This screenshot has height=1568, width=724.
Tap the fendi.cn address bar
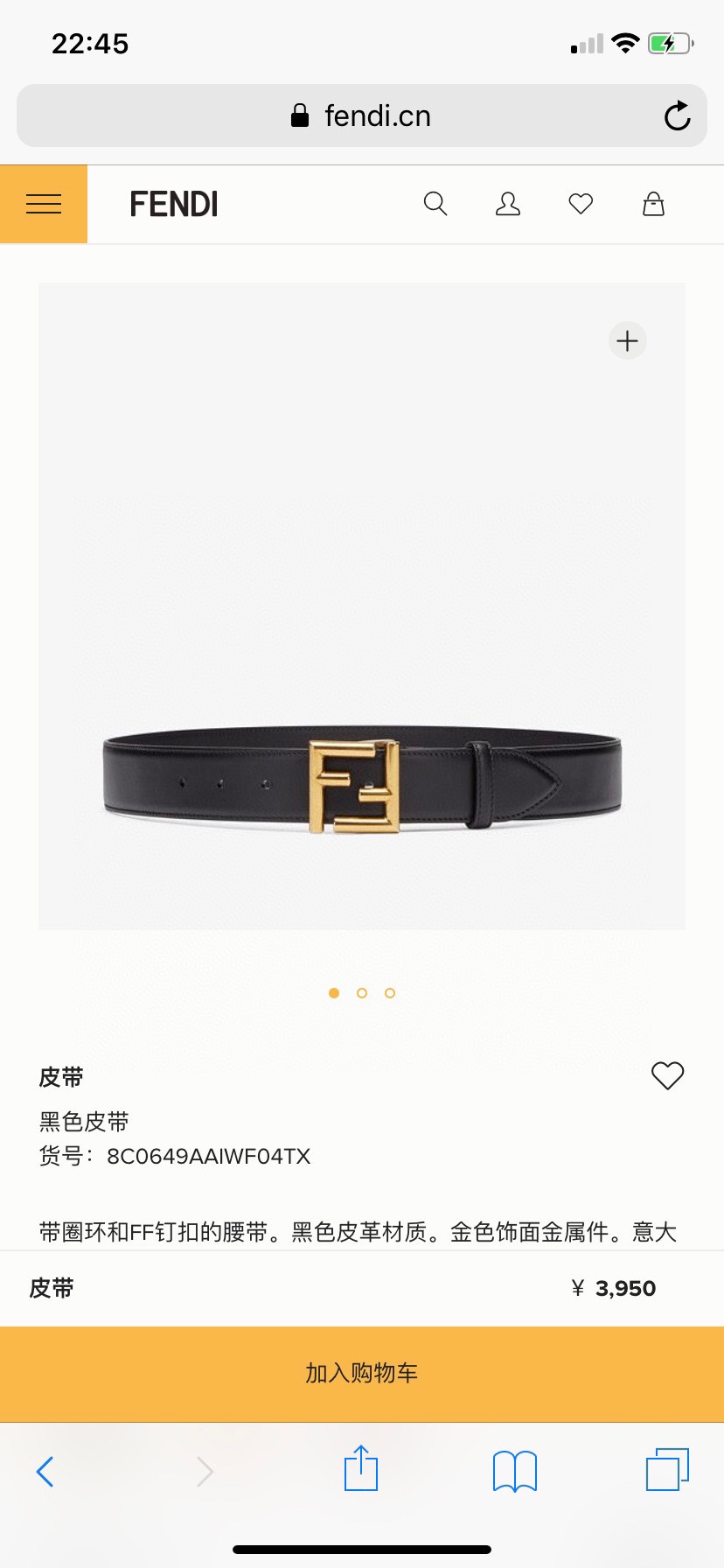coord(362,115)
